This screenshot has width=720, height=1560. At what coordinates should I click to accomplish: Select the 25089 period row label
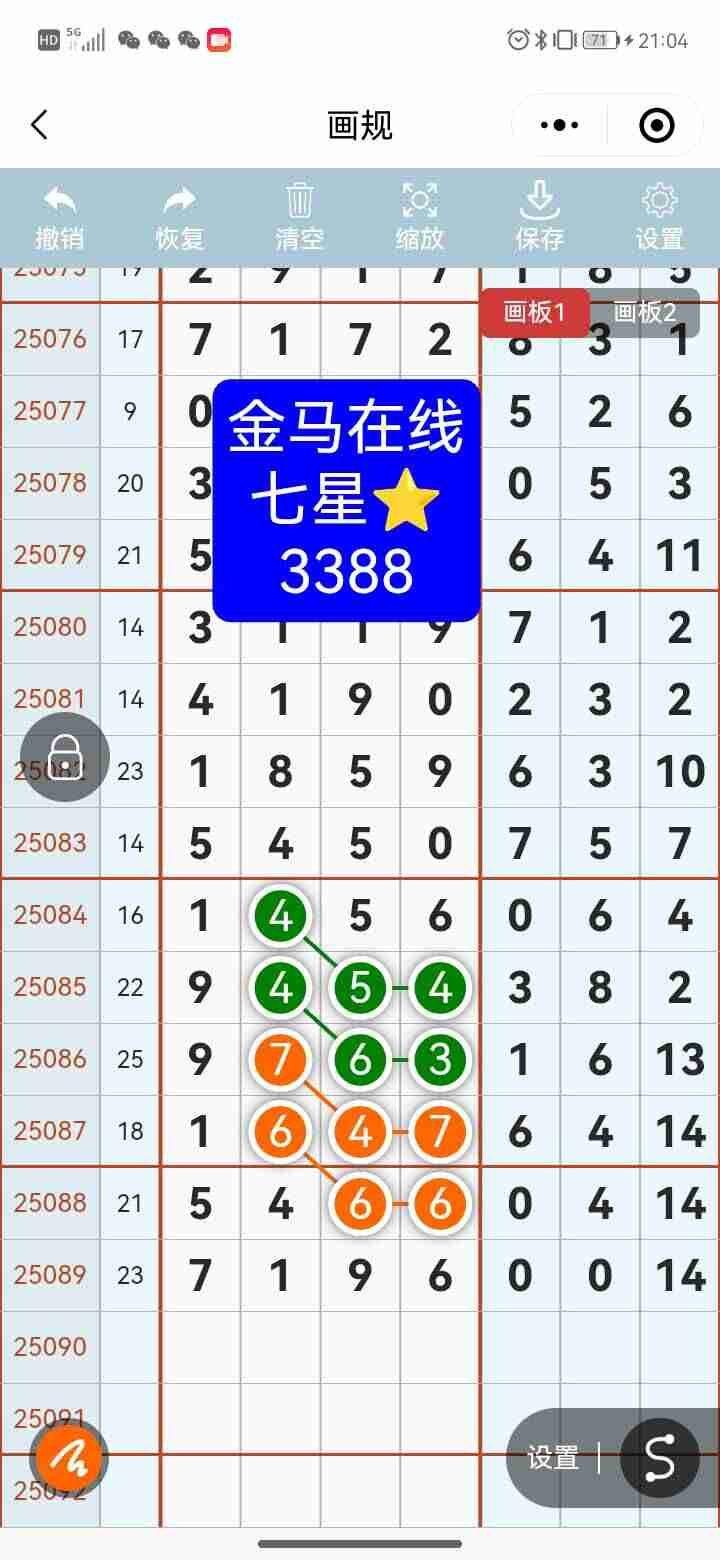point(50,1275)
